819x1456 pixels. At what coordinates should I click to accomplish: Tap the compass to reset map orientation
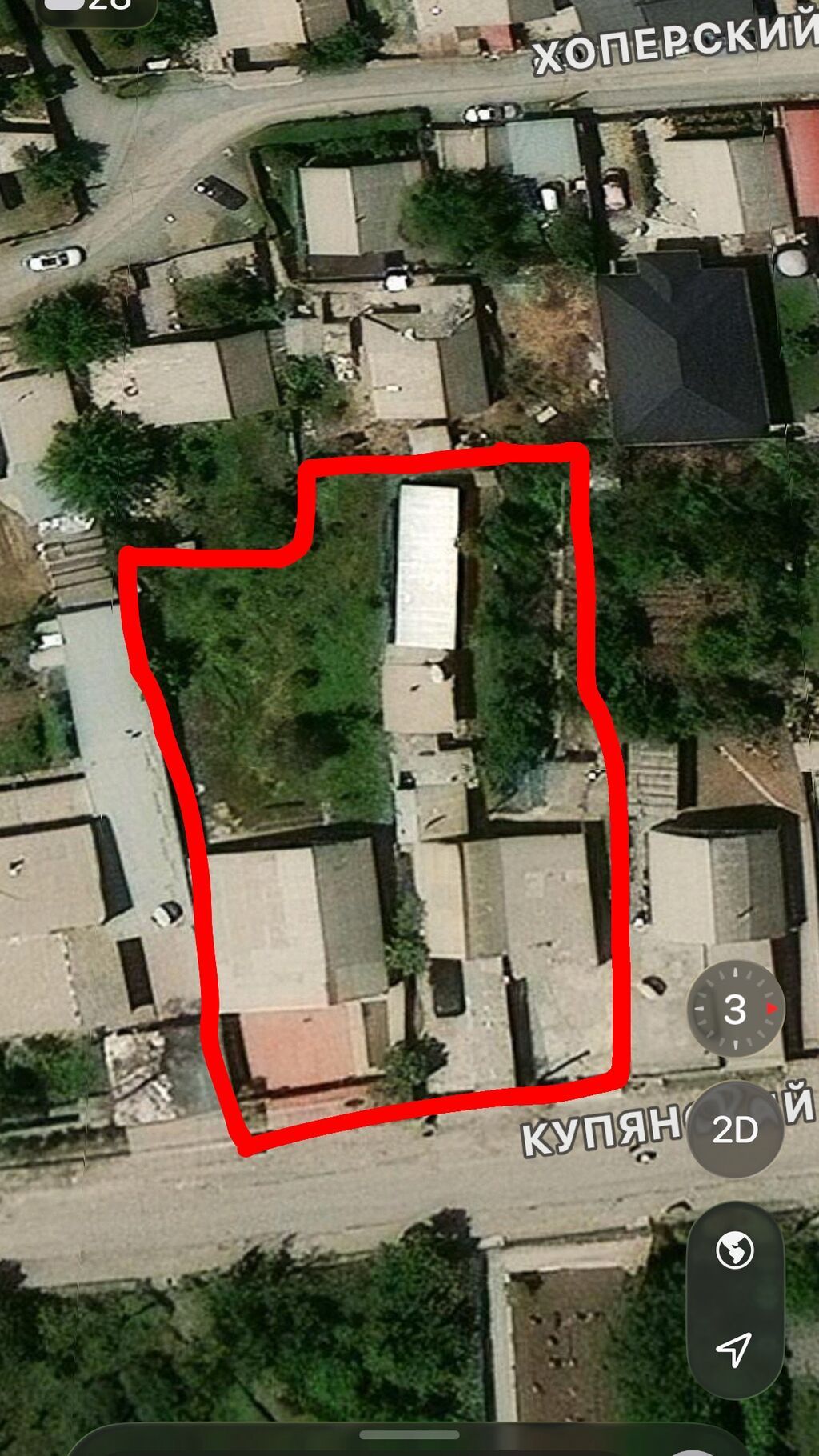click(735, 1009)
